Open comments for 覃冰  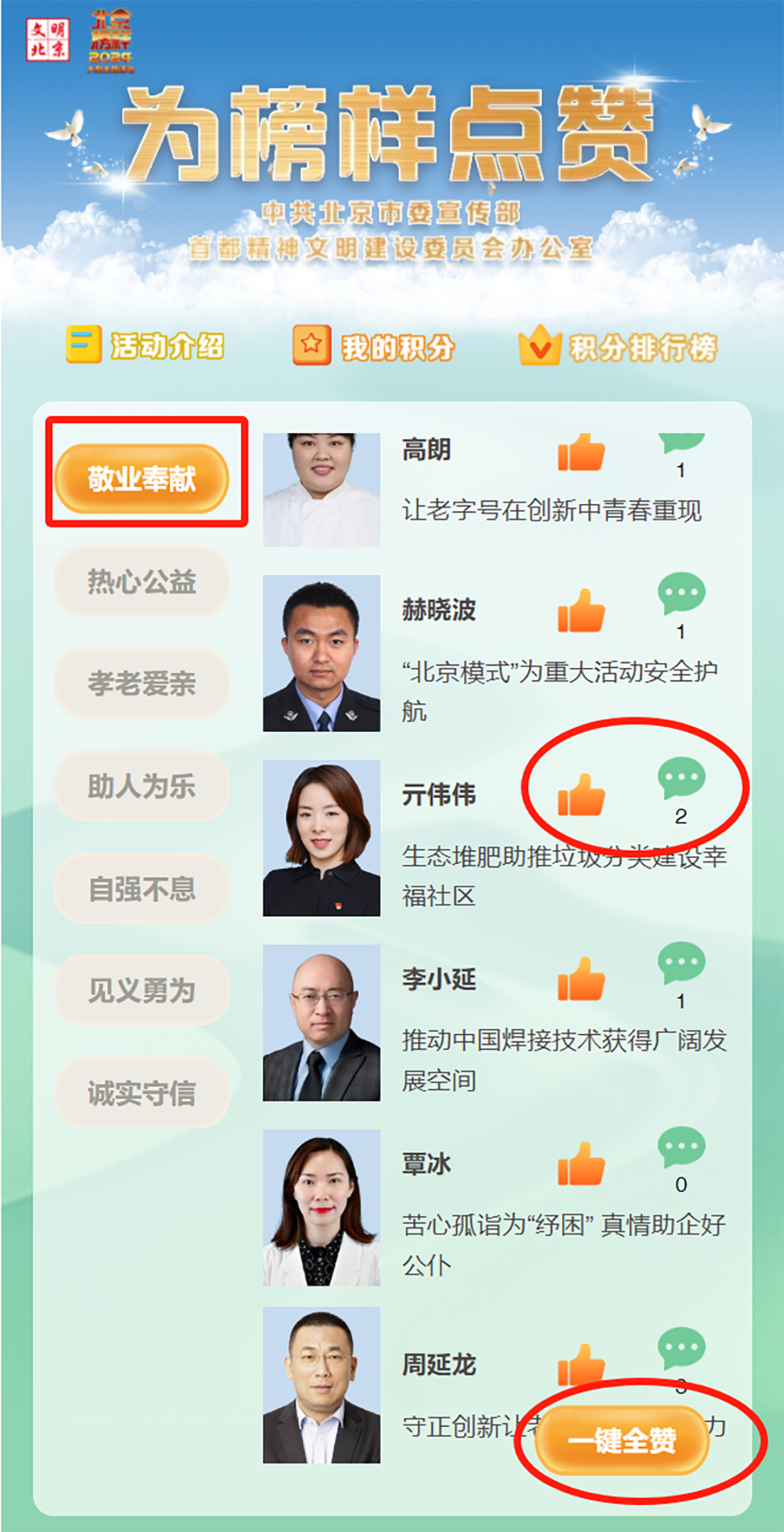click(681, 1147)
